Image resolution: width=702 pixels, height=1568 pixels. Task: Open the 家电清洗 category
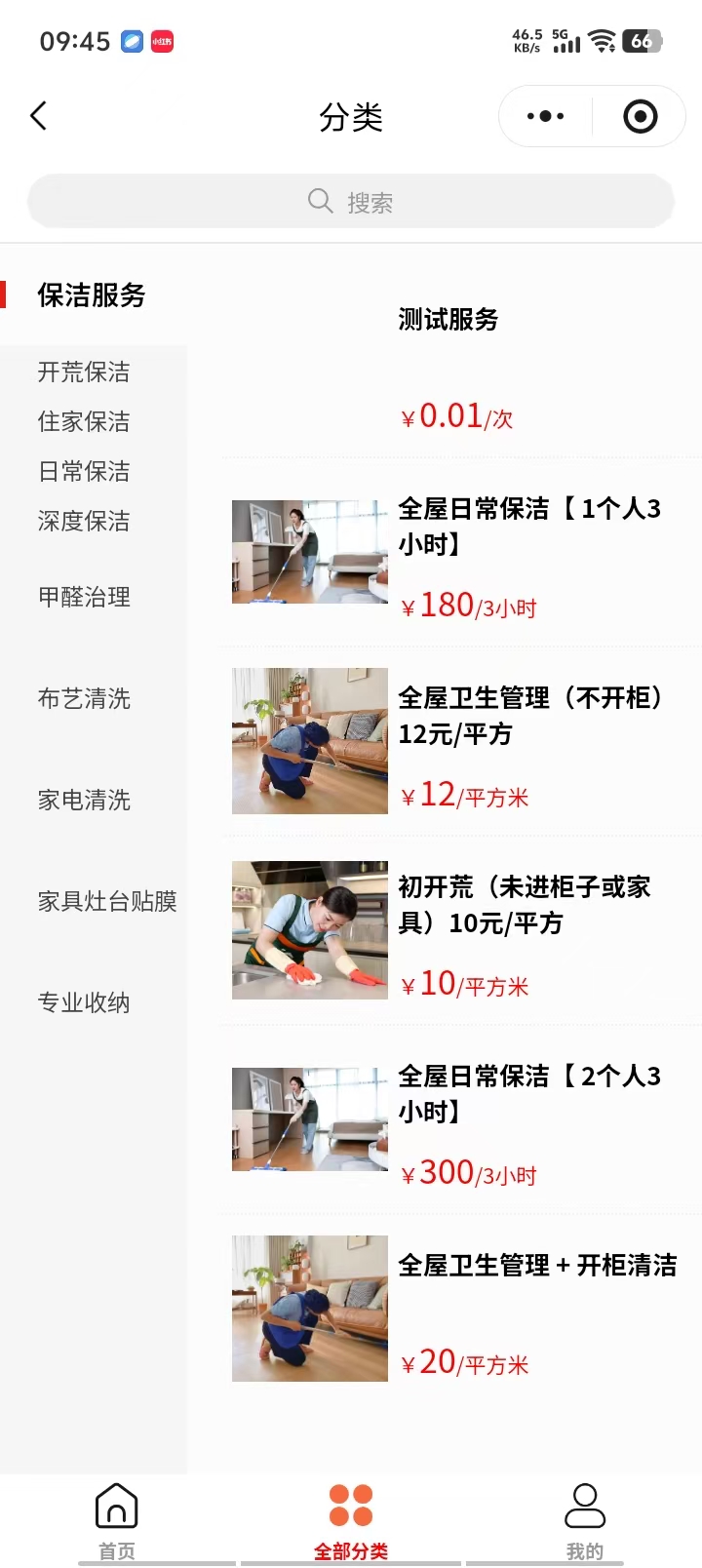coord(84,800)
